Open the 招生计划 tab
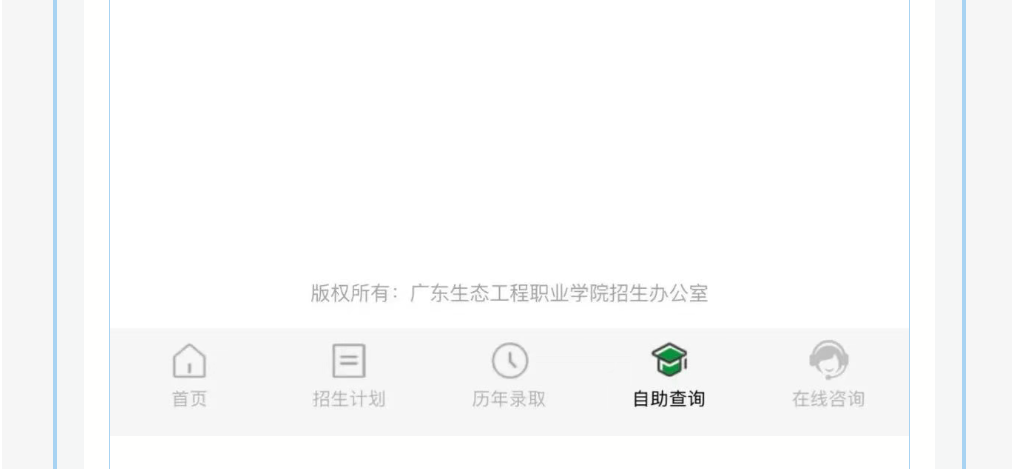 349,375
